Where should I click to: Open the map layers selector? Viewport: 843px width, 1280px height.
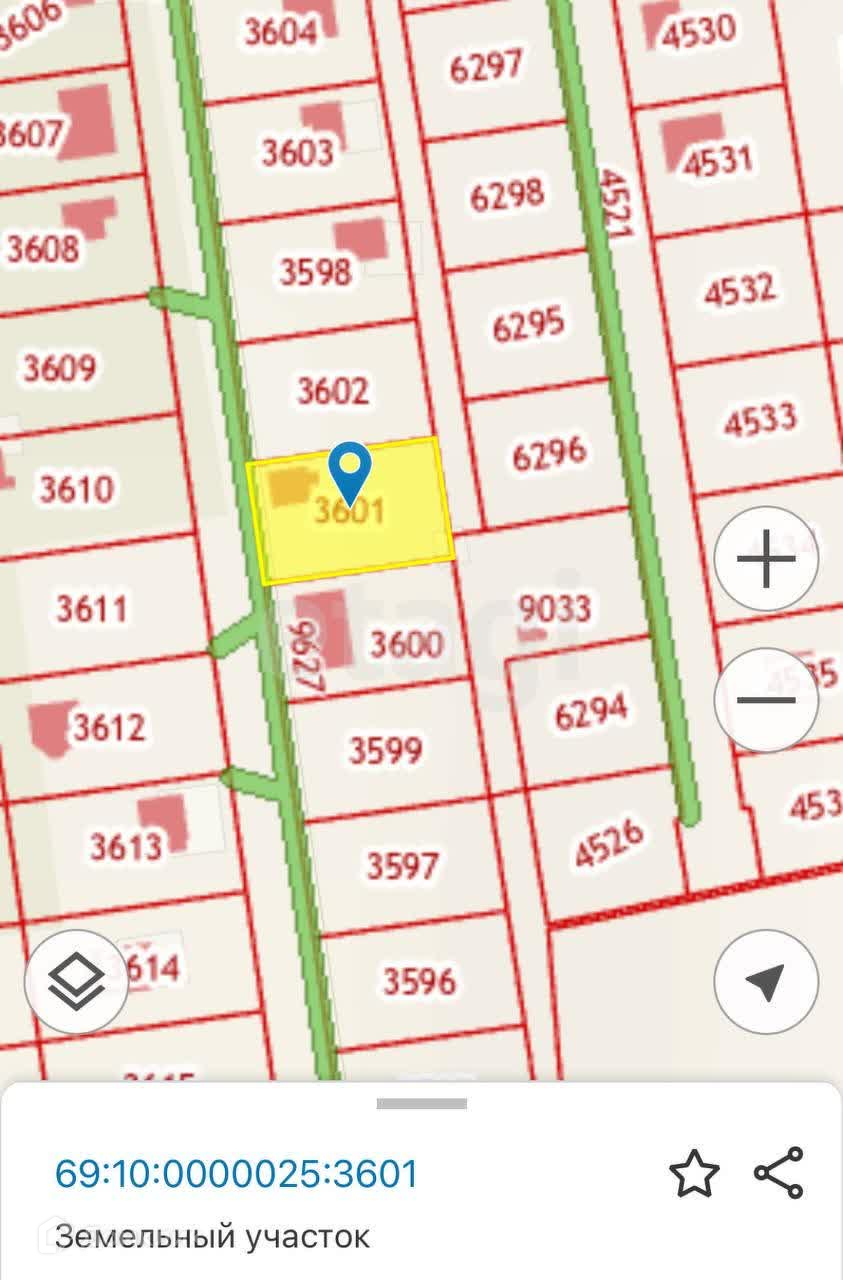[77, 982]
